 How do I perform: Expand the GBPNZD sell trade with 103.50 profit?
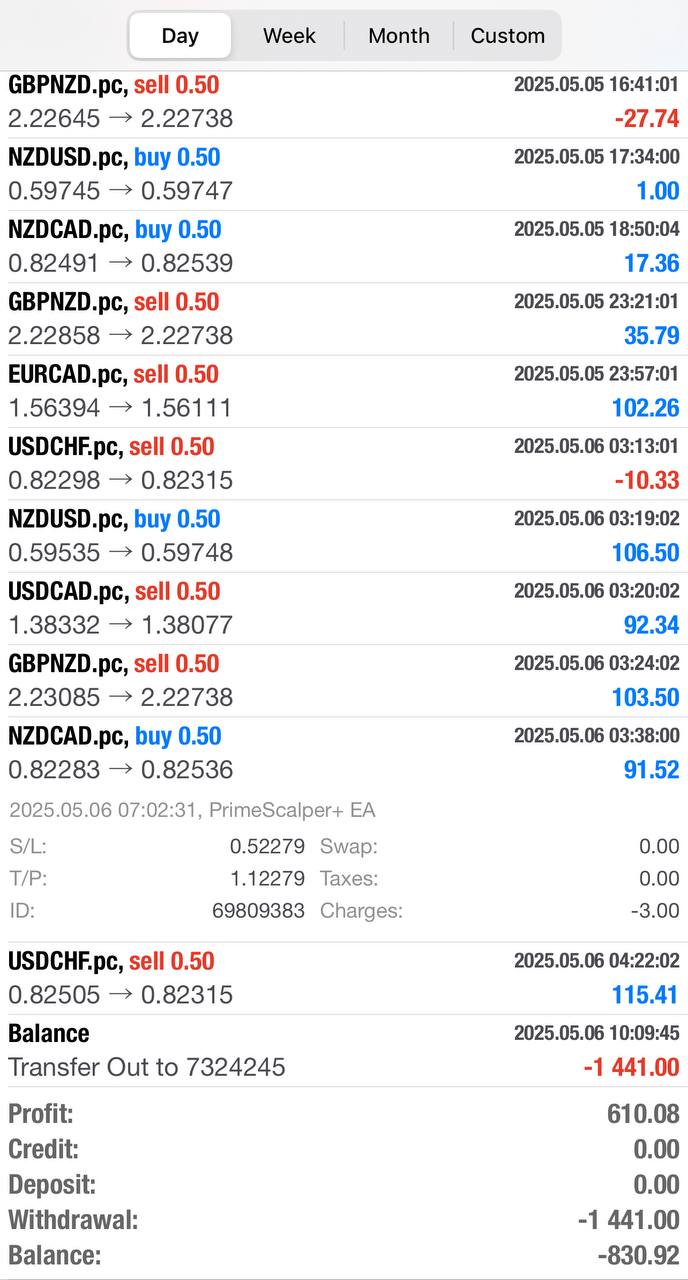point(344,681)
